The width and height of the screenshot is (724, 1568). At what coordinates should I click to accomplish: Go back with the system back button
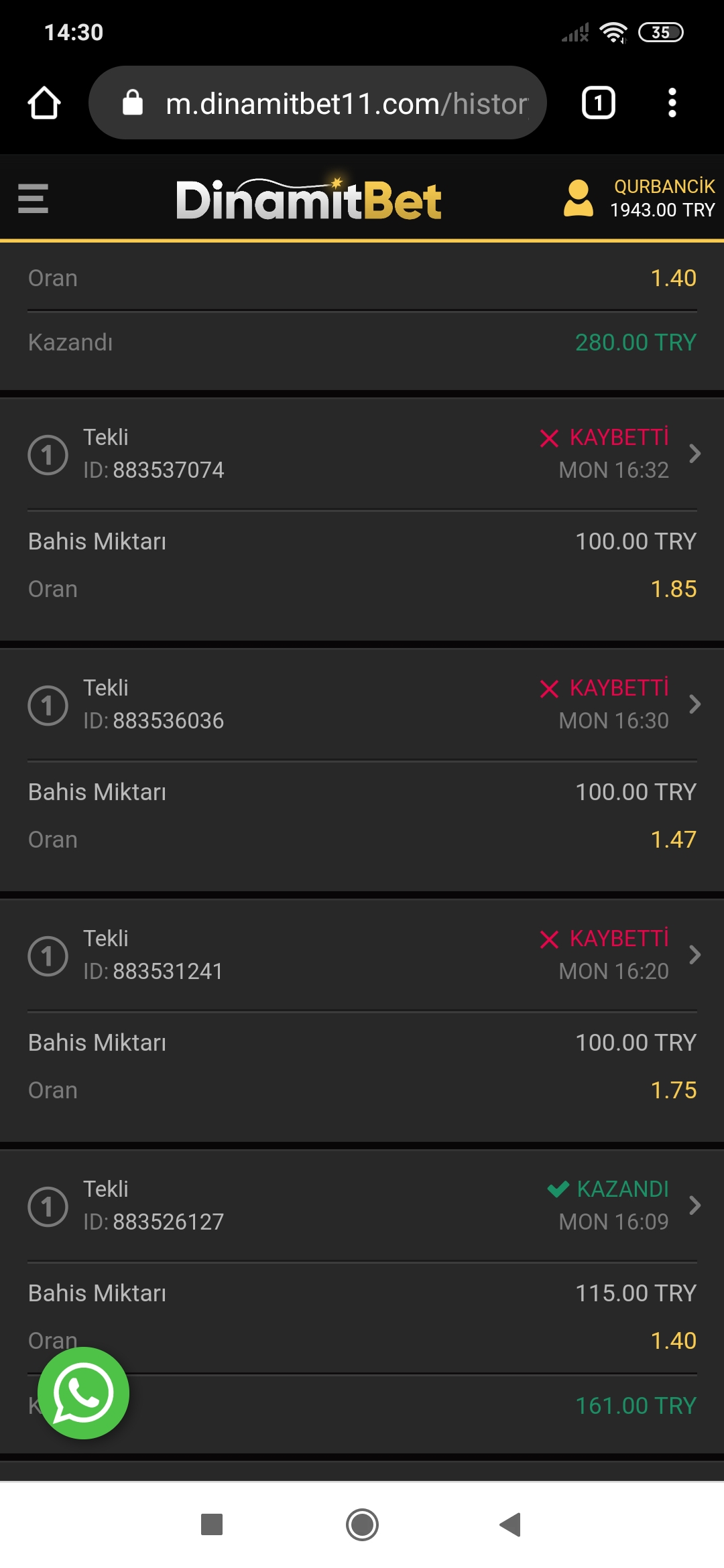[x=511, y=1524]
